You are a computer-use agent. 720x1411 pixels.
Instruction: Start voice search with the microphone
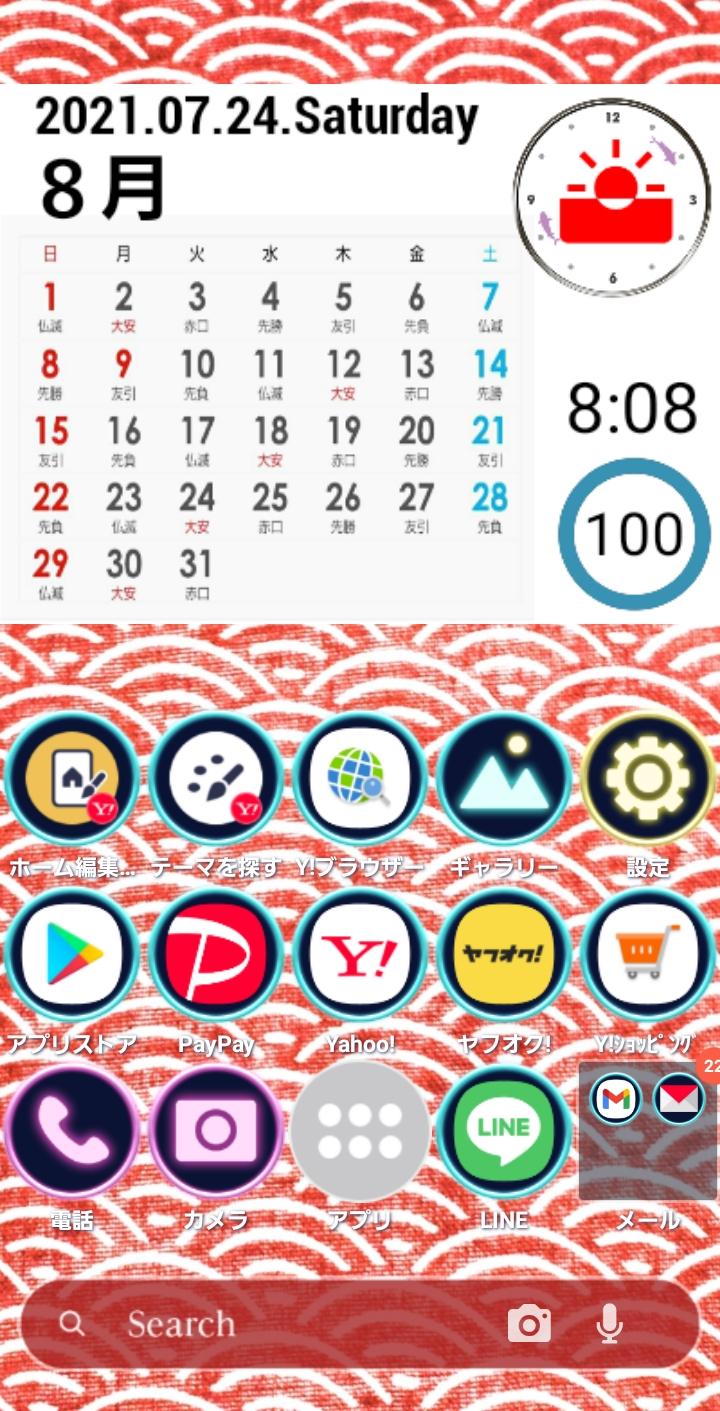point(609,1325)
